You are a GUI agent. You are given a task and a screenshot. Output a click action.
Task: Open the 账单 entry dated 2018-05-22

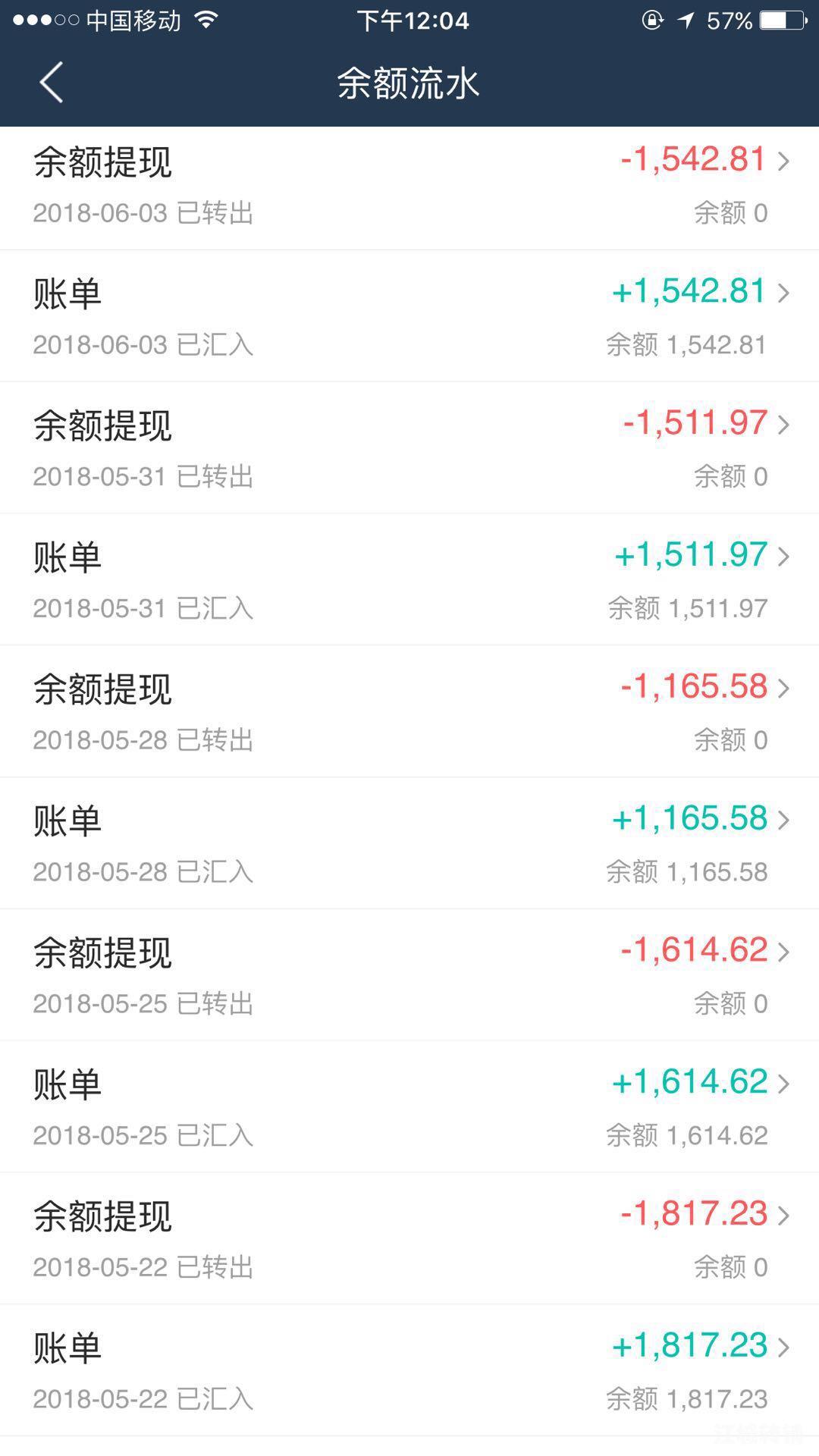409,1371
